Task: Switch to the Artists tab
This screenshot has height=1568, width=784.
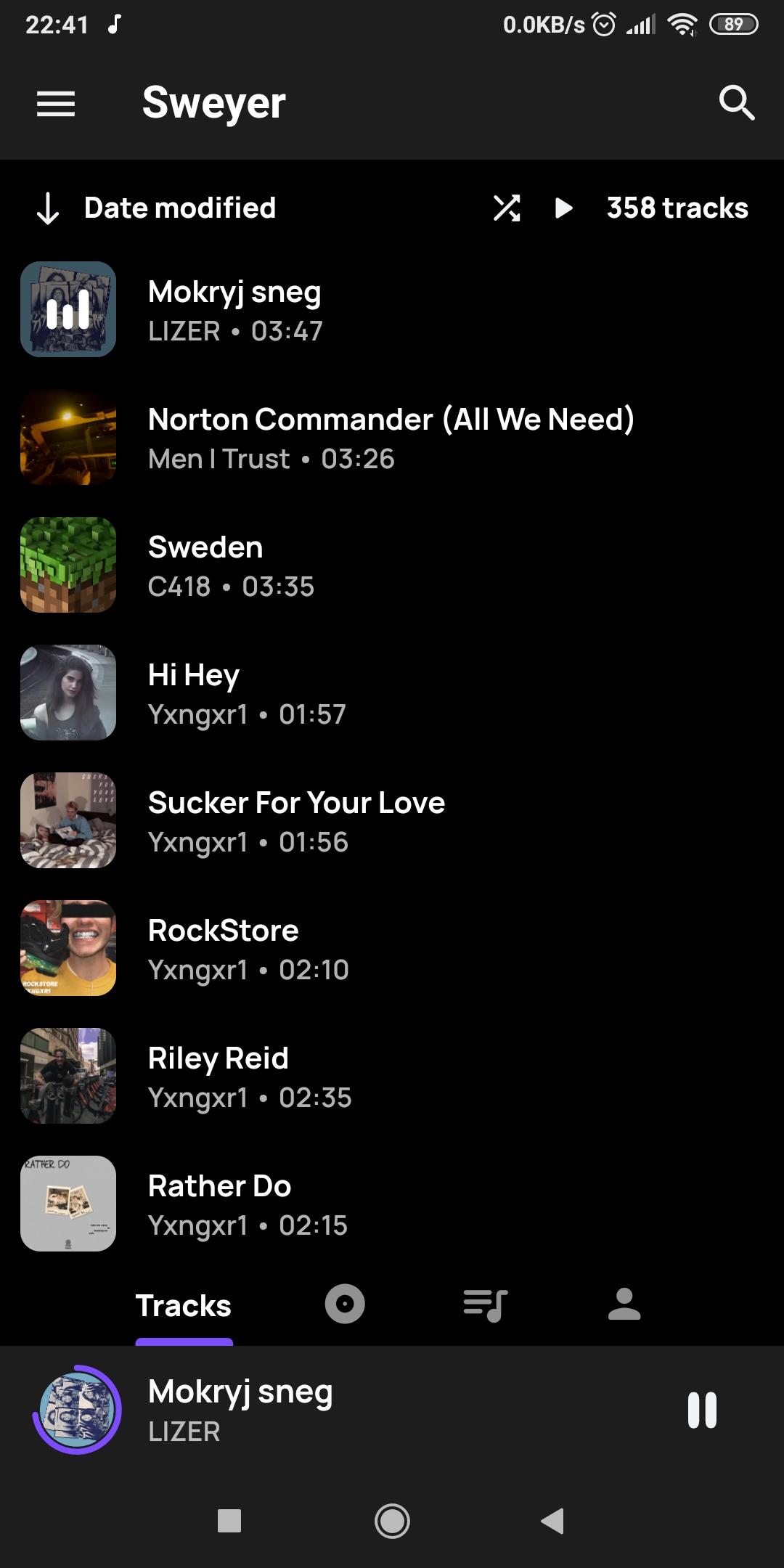Action: click(624, 1304)
